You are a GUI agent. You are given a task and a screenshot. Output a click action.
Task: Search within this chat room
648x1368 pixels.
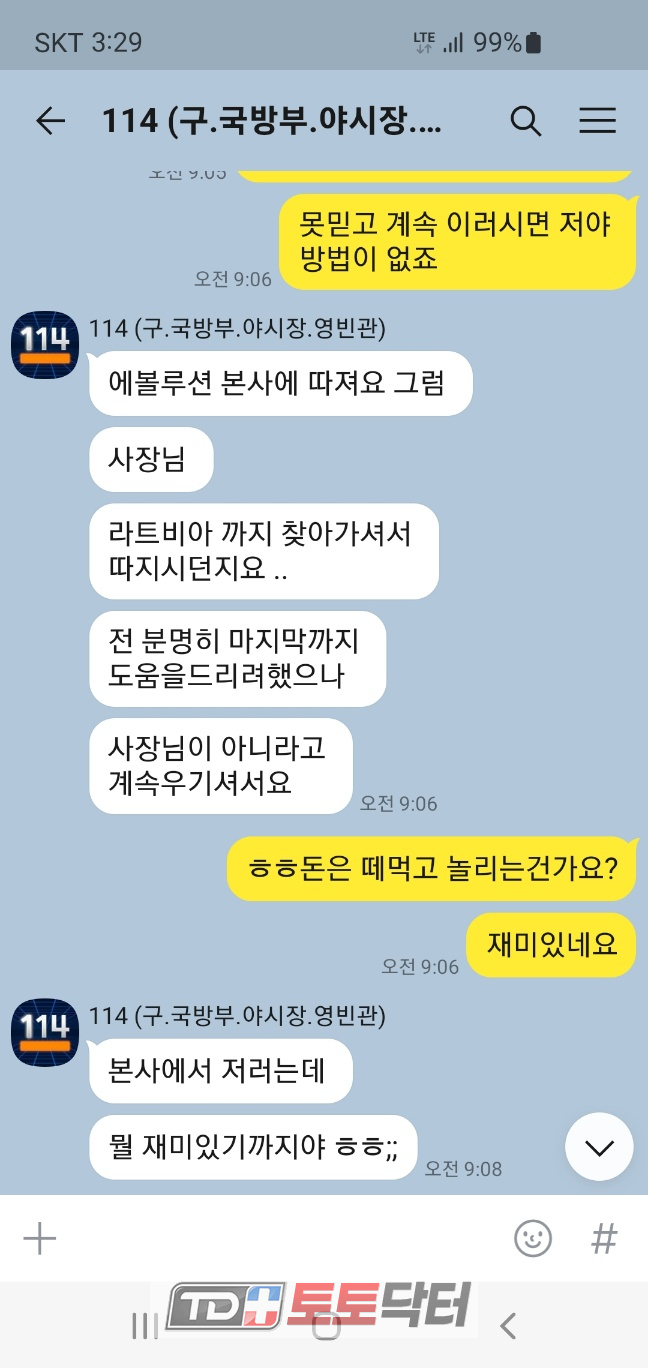(526, 121)
